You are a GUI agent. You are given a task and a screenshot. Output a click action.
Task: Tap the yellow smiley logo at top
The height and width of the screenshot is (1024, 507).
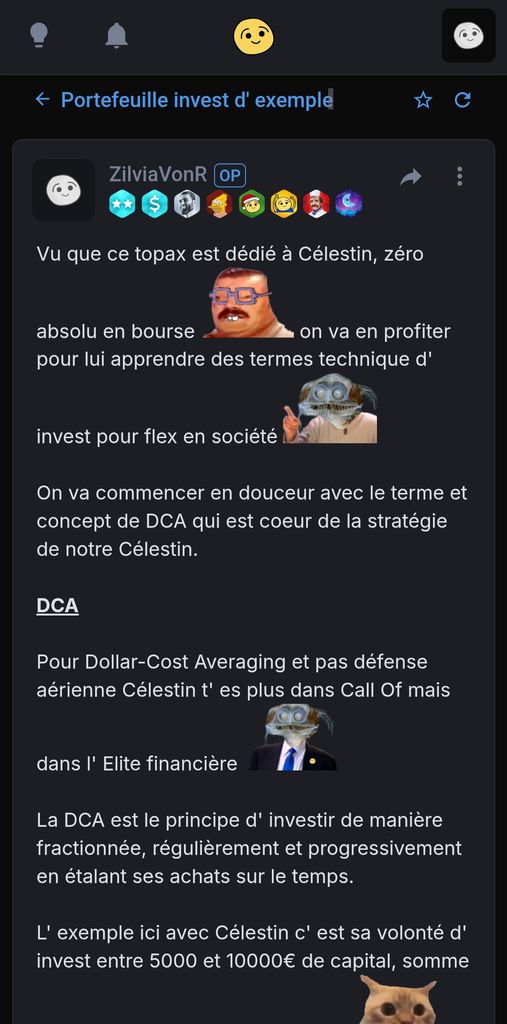pos(254,36)
